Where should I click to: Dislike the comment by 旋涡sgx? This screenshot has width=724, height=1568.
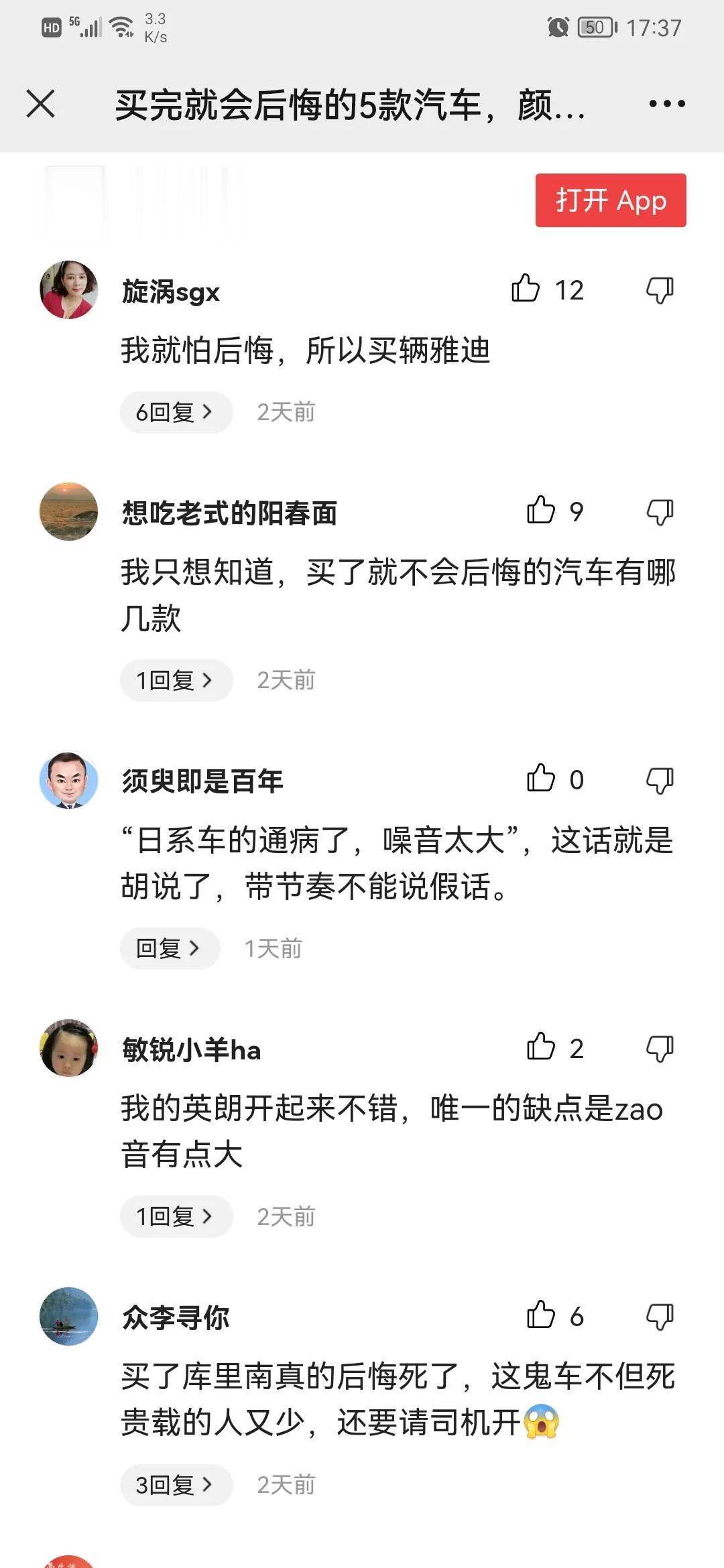(660, 290)
